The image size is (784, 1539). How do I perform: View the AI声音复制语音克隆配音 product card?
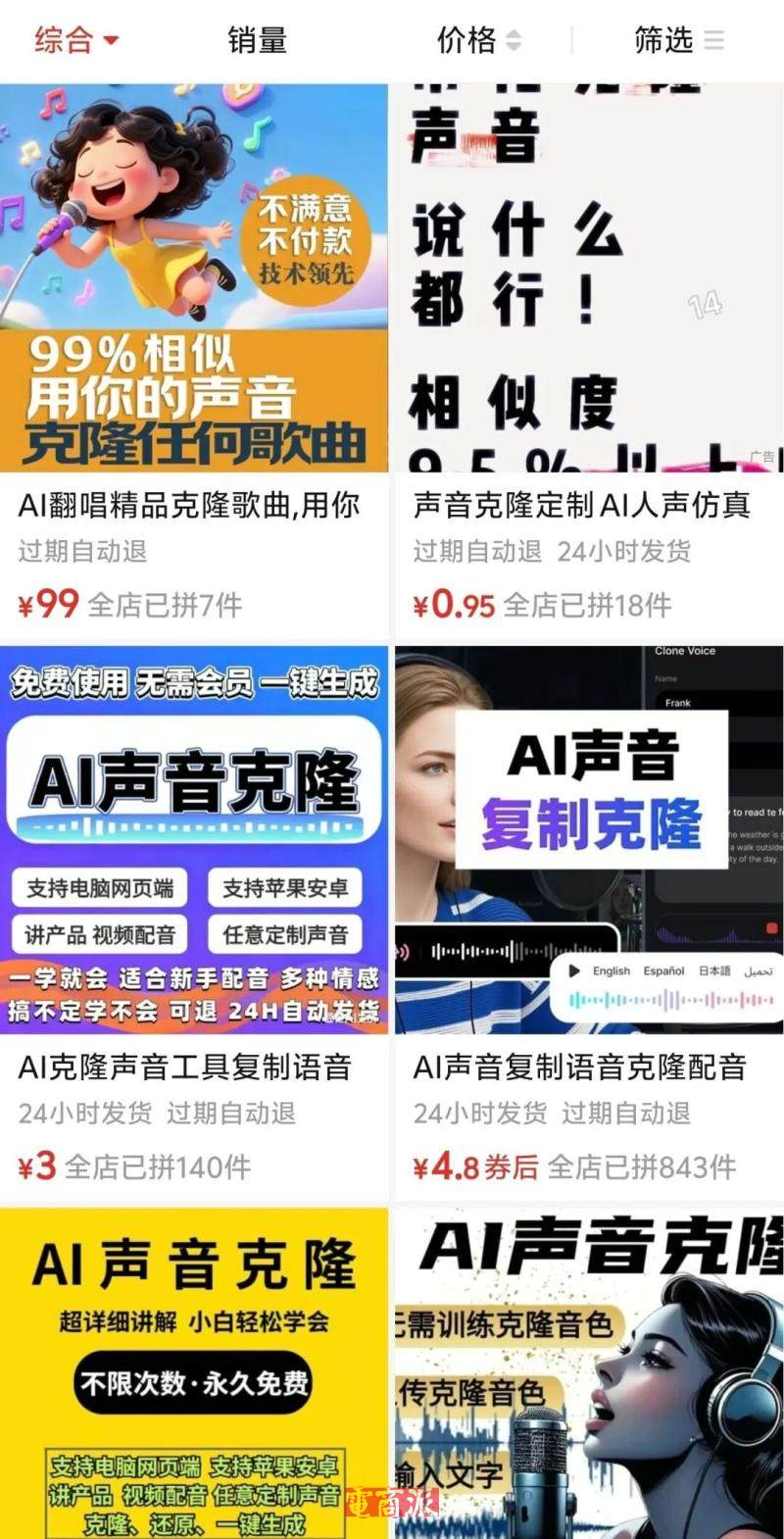[x=588, y=840]
